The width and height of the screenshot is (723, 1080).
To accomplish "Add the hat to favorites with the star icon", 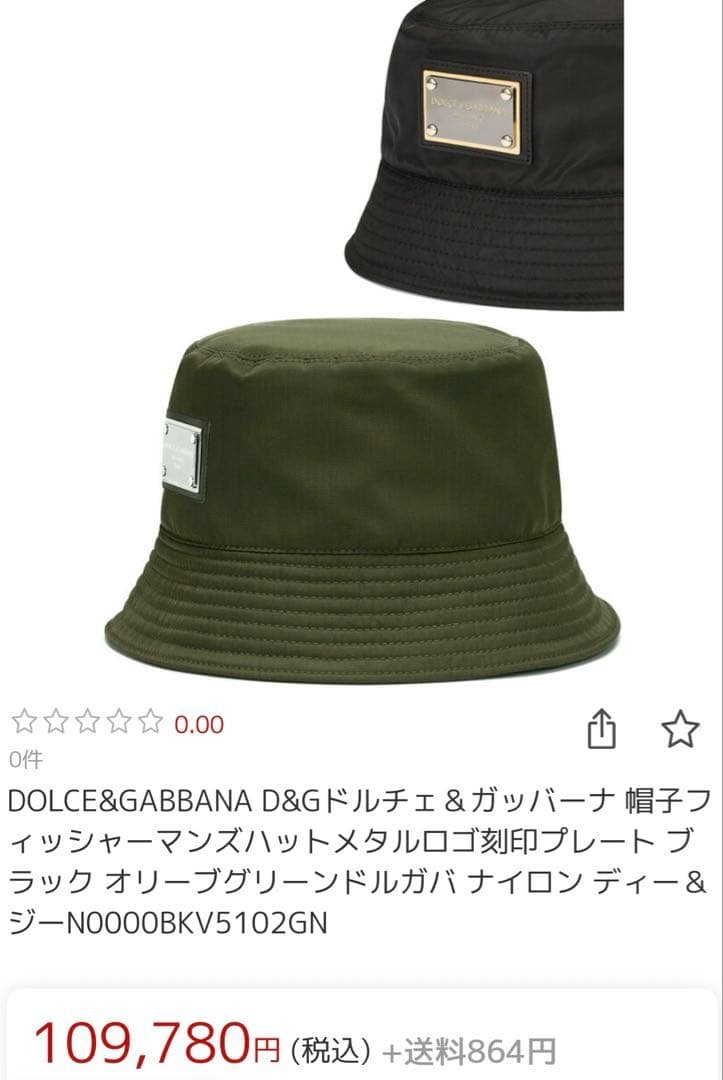I will (680, 729).
